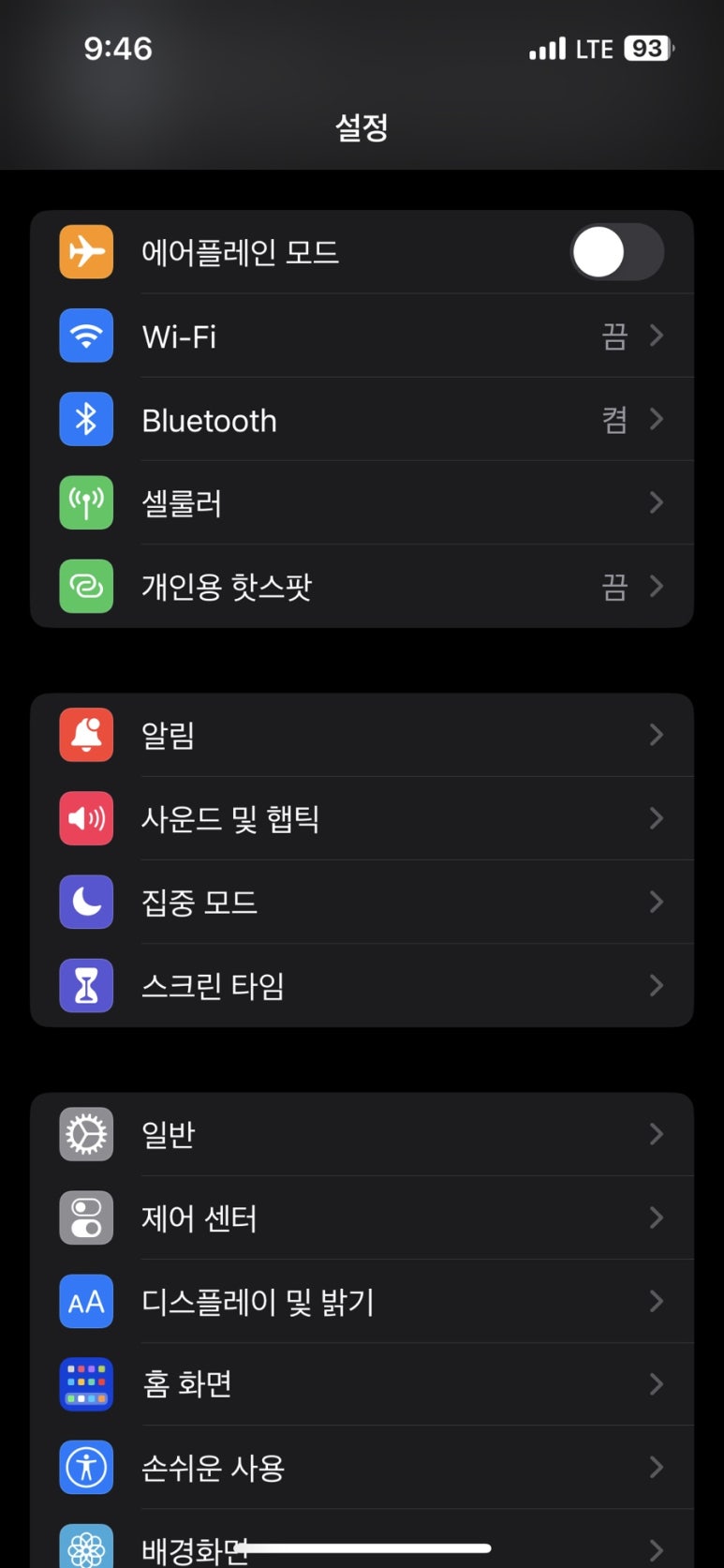724x1568 pixels.
Task: Go to 사운드 및 햅틱
Action: [x=362, y=818]
